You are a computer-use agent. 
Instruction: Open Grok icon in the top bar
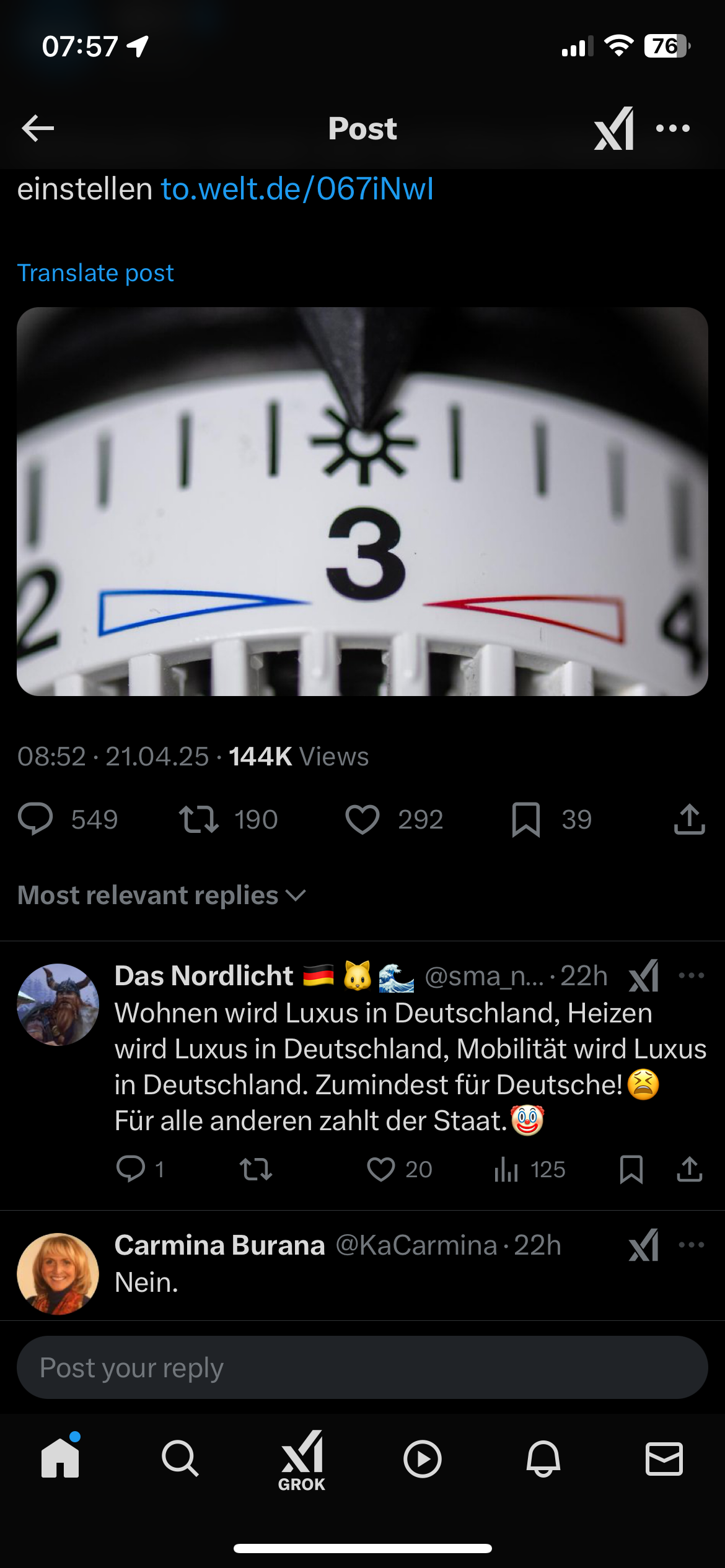coord(613,128)
